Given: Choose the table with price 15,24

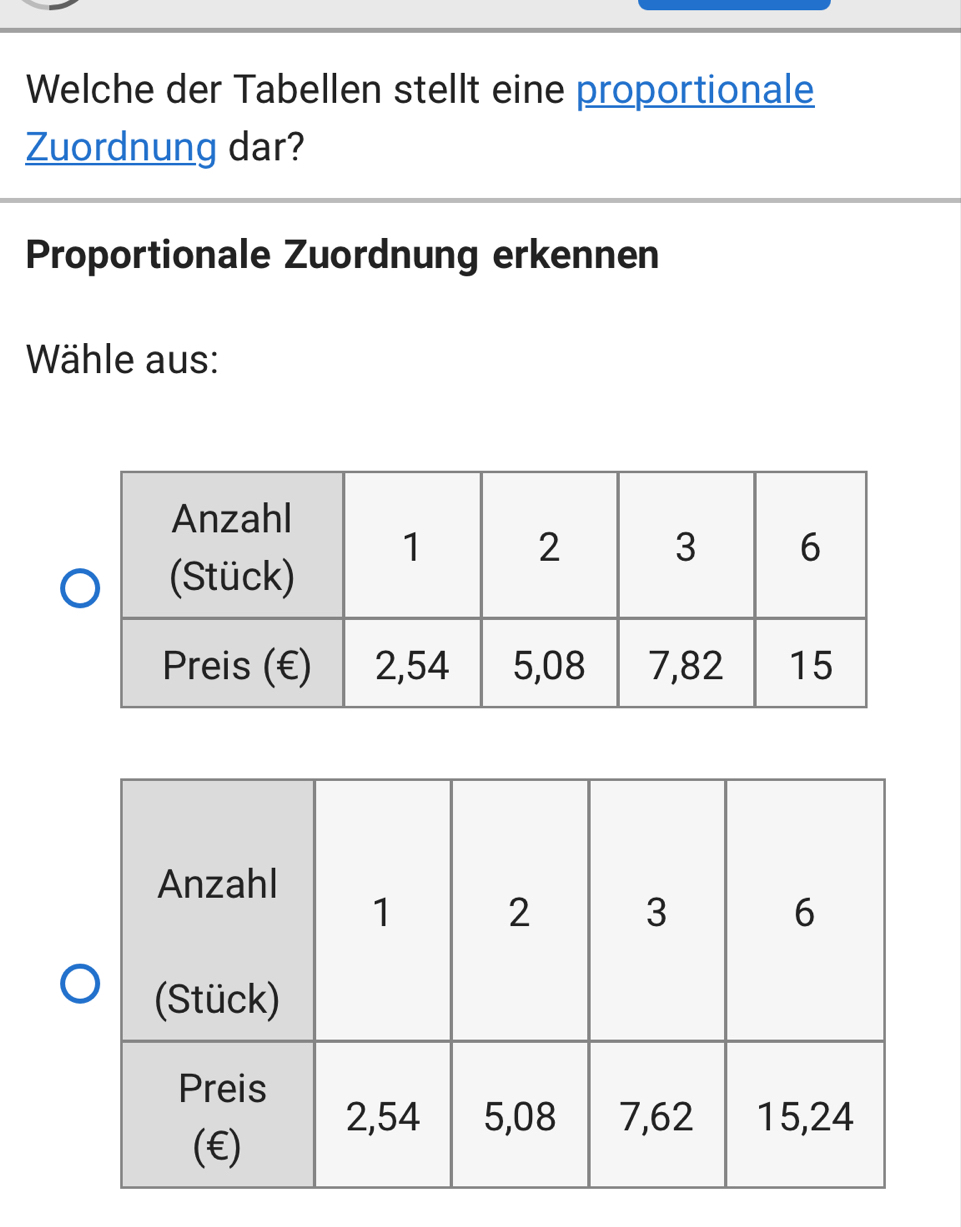Looking at the screenshot, I should point(80,983).
